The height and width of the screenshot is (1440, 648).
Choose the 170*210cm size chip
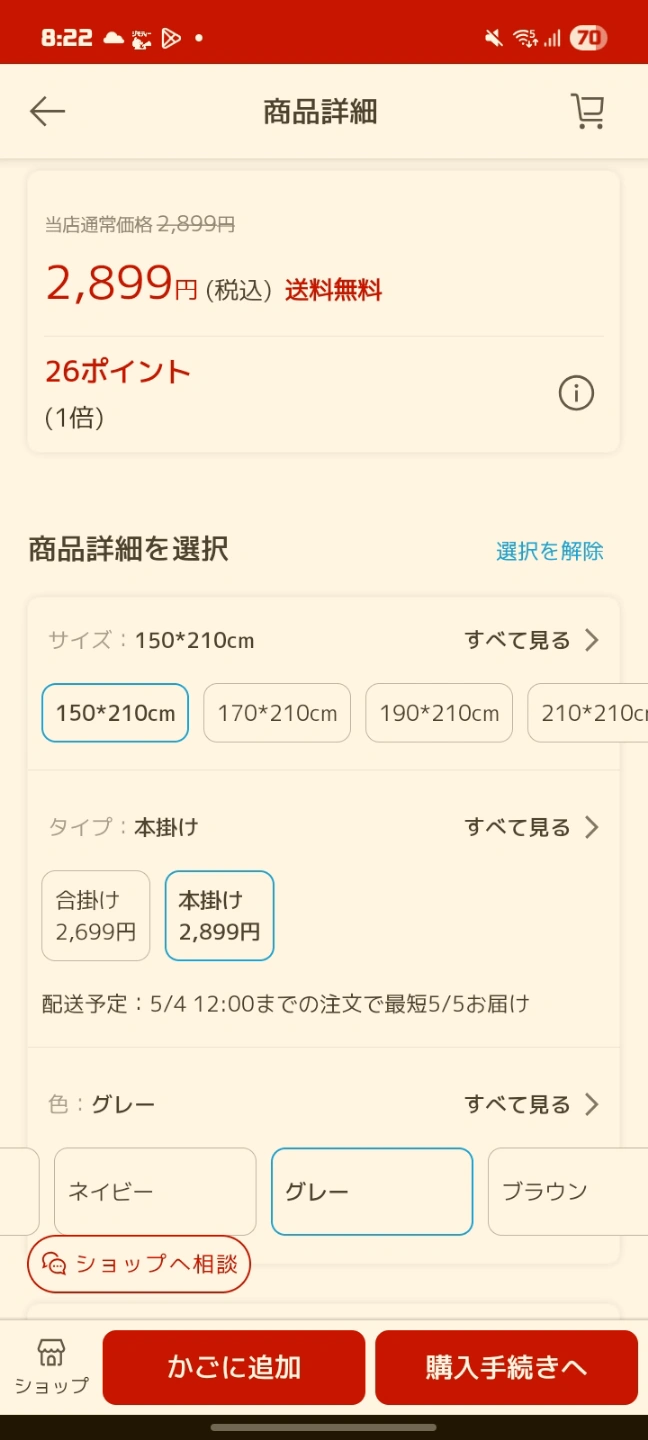[x=277, y=713]
